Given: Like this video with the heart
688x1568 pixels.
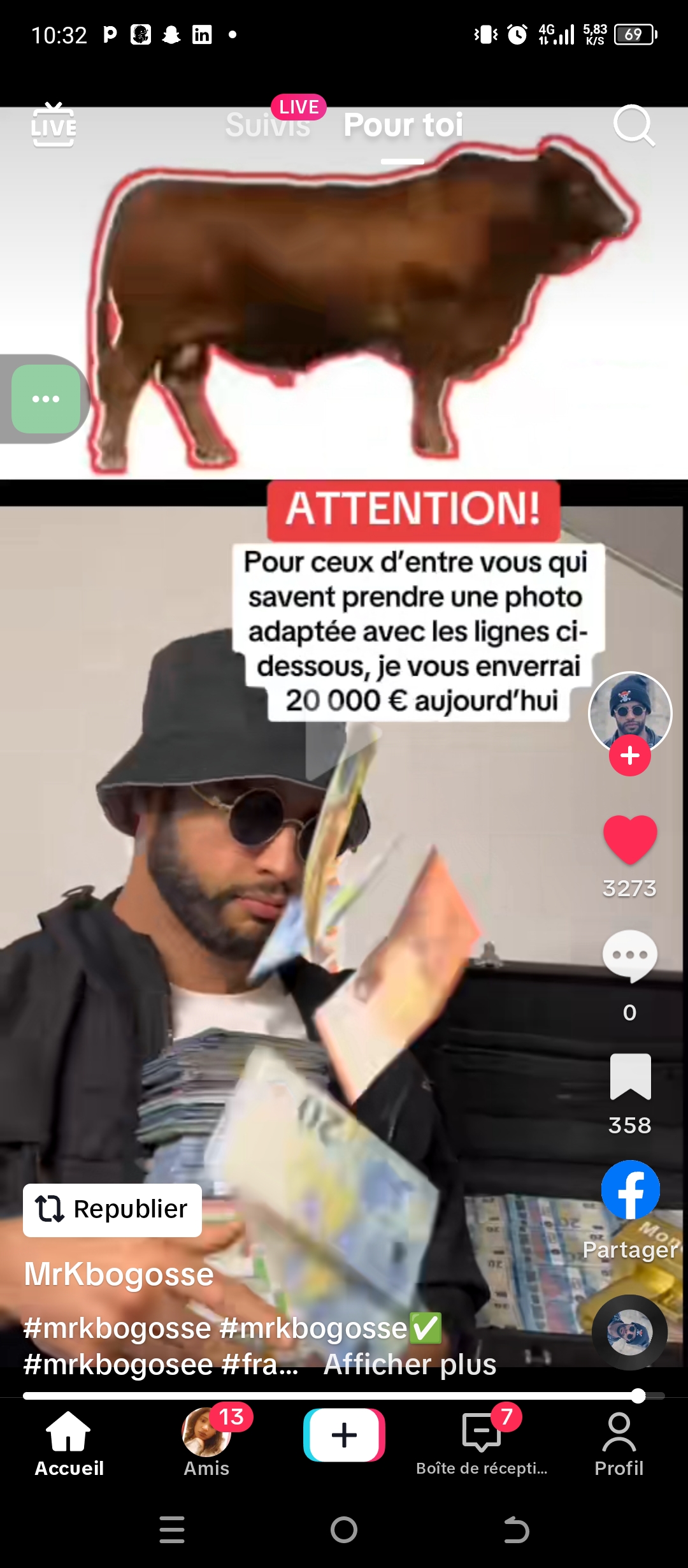Looking at the screenshot, I should click(629, 839).
